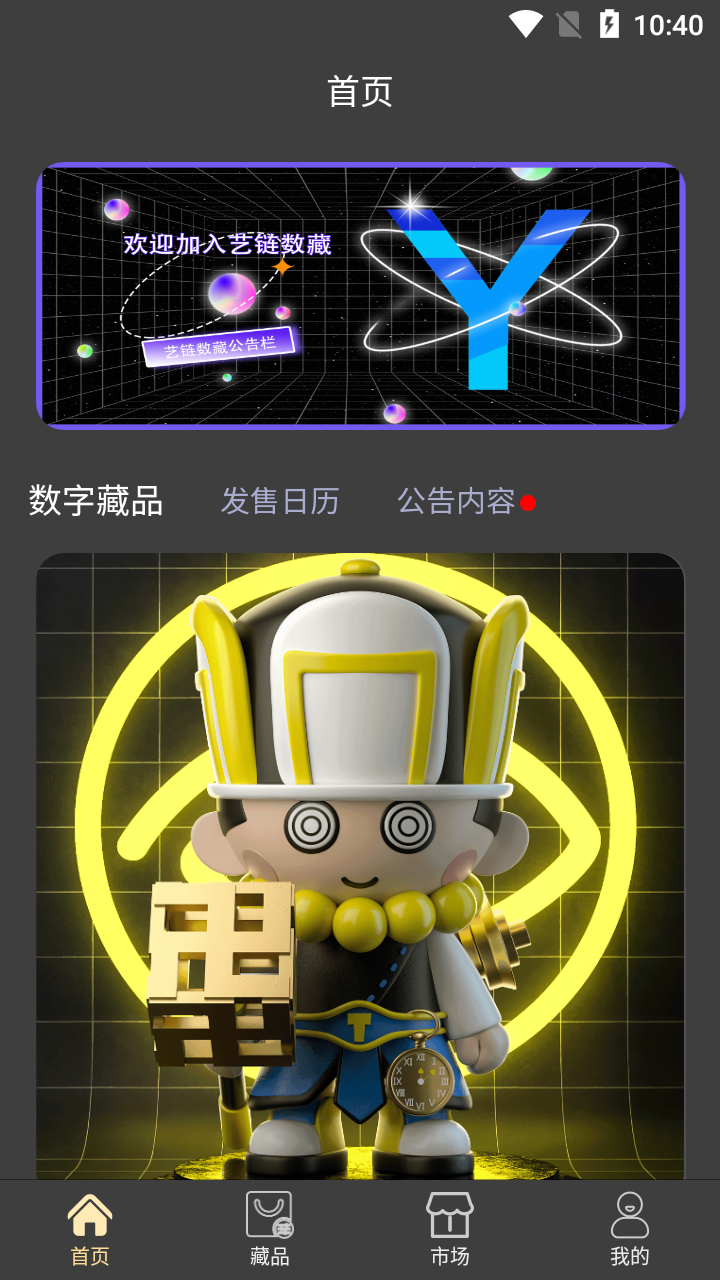Open the 藏品 bottom tab
The height and width of the screenshot is (1280, 720).
[x=270, y=1230]
